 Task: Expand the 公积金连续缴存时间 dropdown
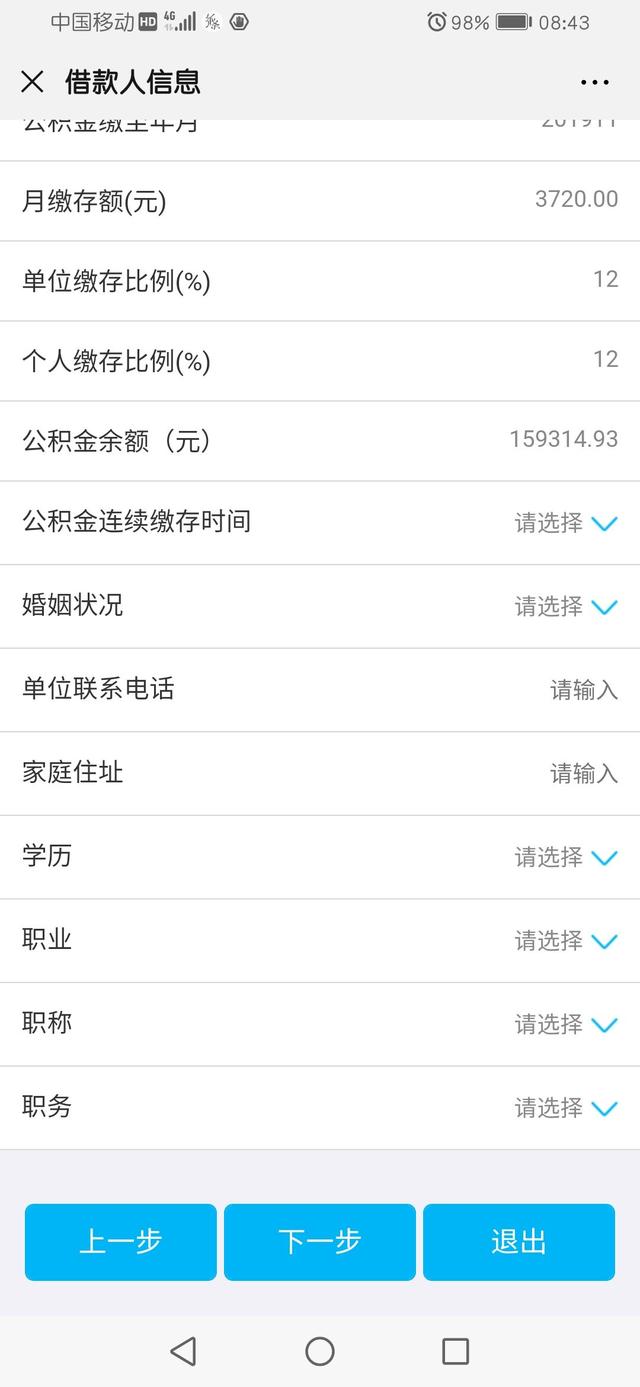[x=320, y=522]
